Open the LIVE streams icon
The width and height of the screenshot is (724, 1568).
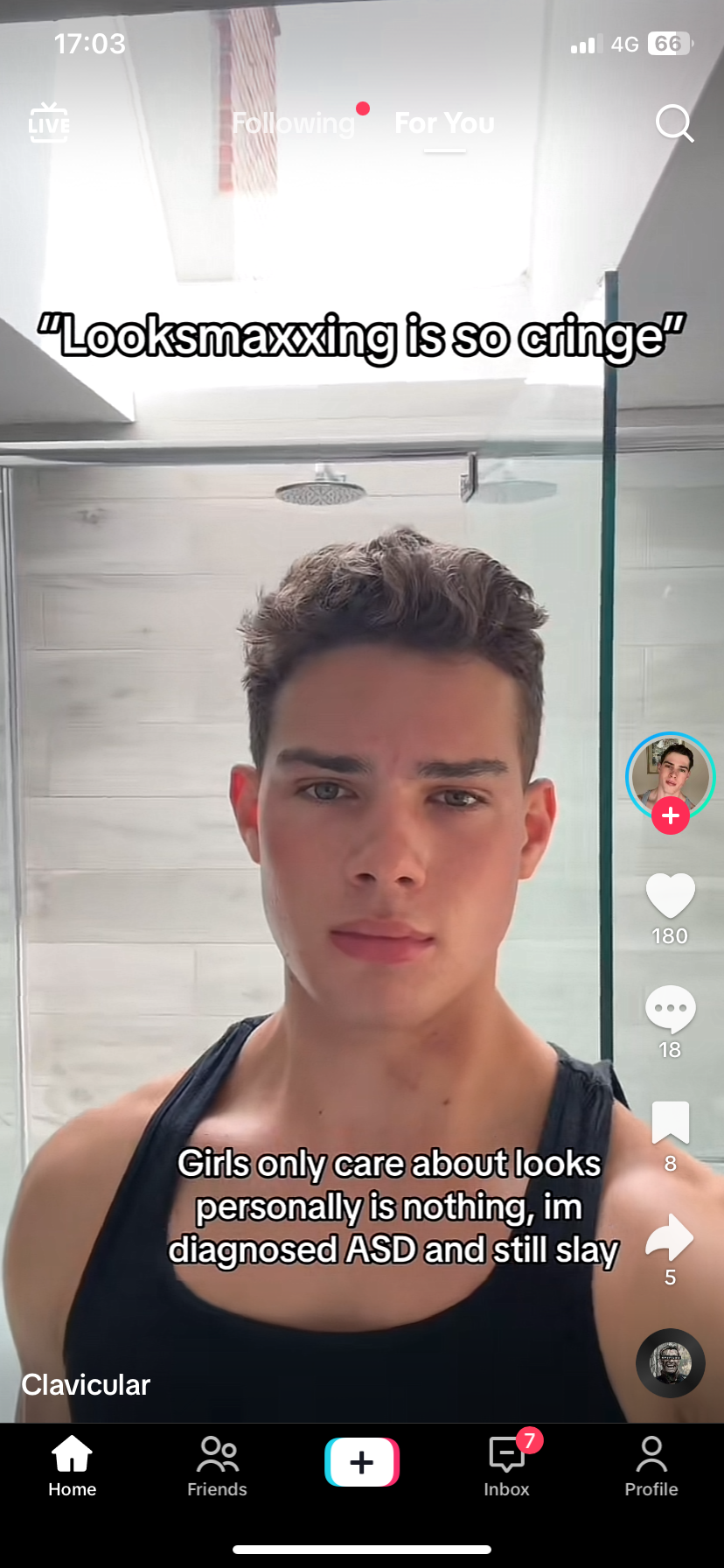(48, 122)
